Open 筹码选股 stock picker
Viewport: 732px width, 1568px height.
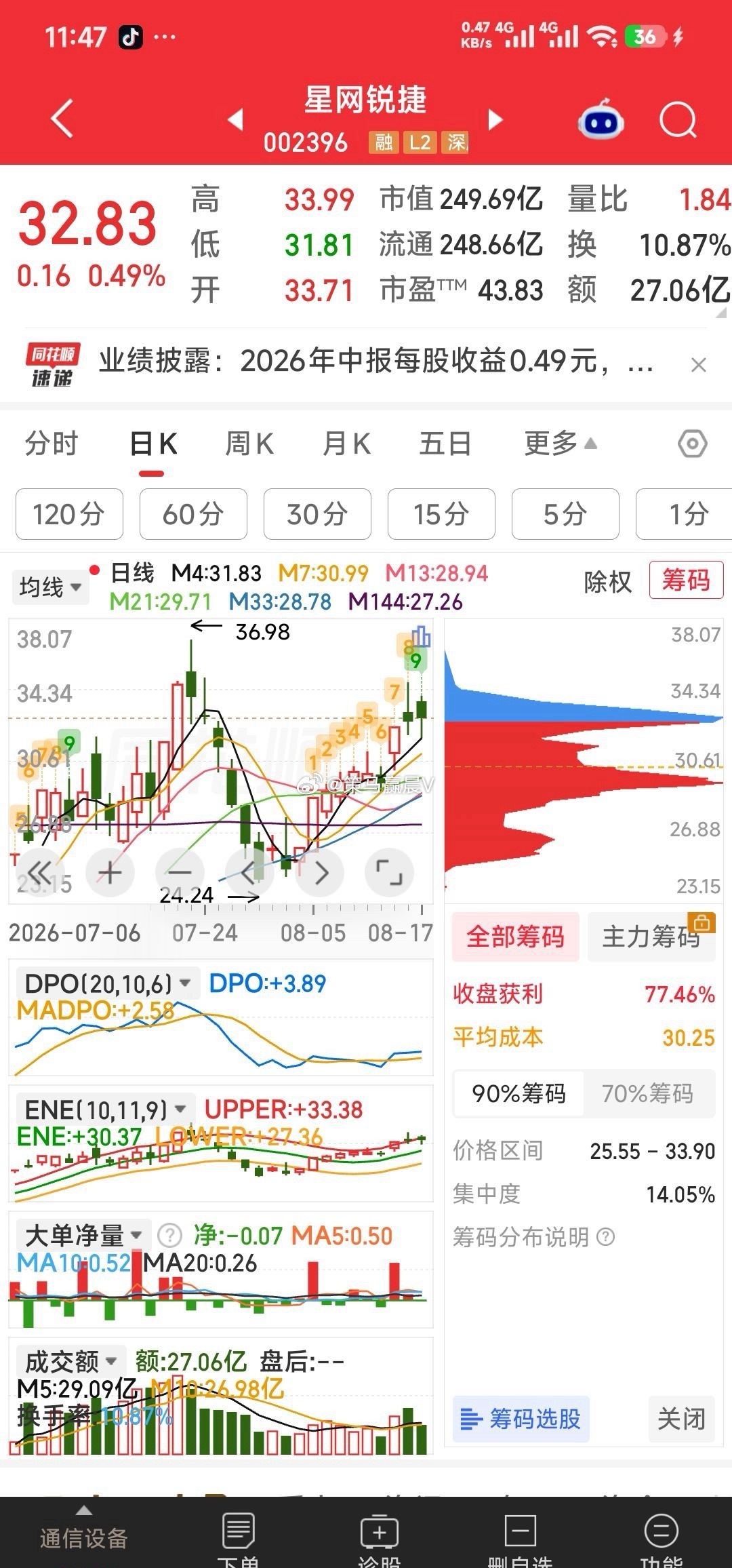coord(521,1419)
